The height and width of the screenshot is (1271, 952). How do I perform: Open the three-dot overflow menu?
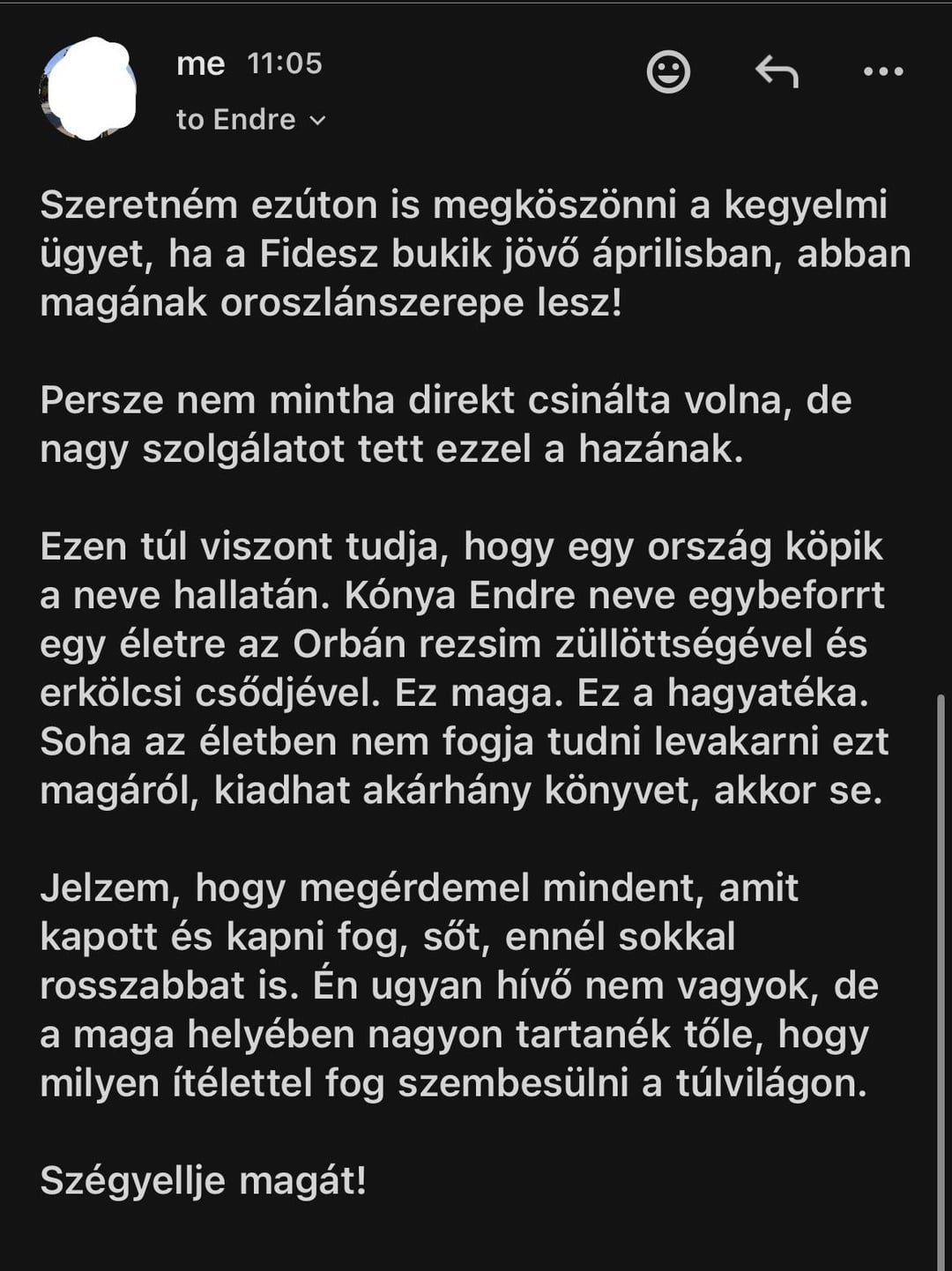883,71
